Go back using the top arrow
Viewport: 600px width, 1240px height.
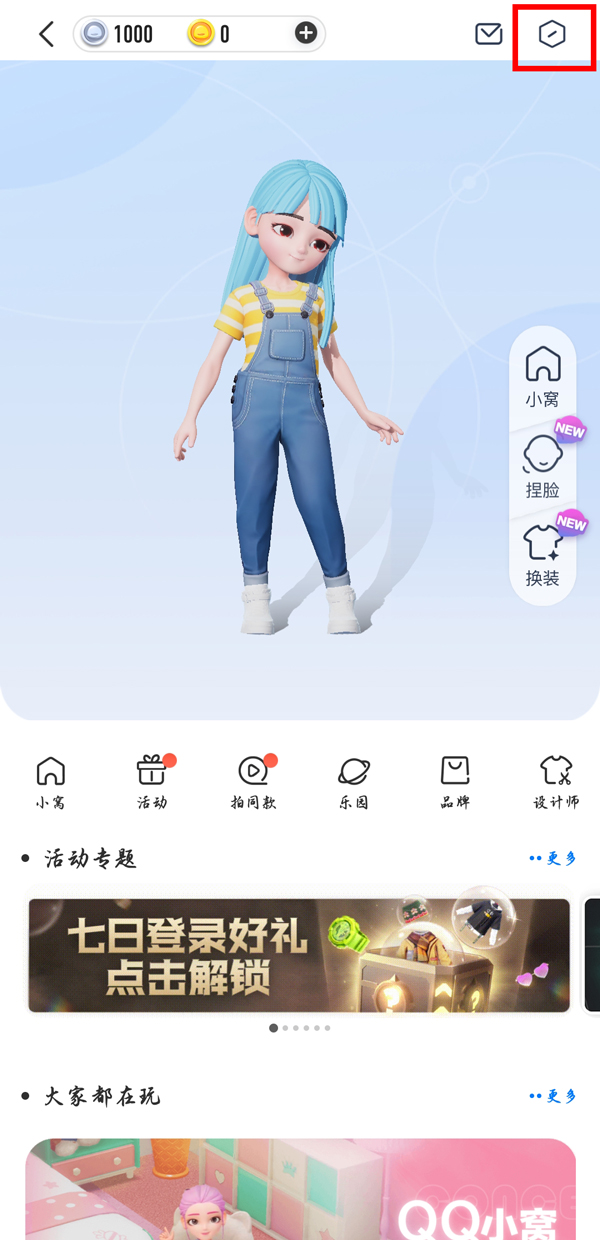click(46, 35)
